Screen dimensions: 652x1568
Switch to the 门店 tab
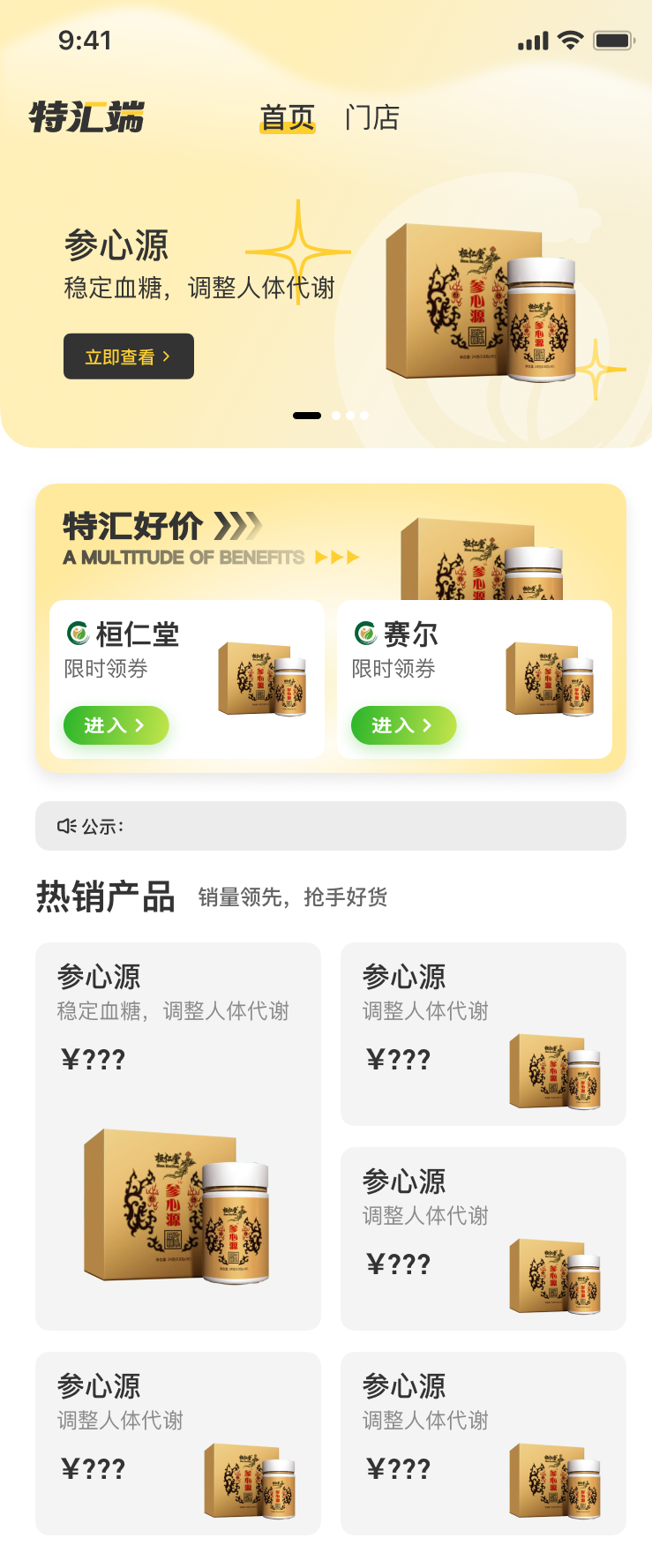372,117
